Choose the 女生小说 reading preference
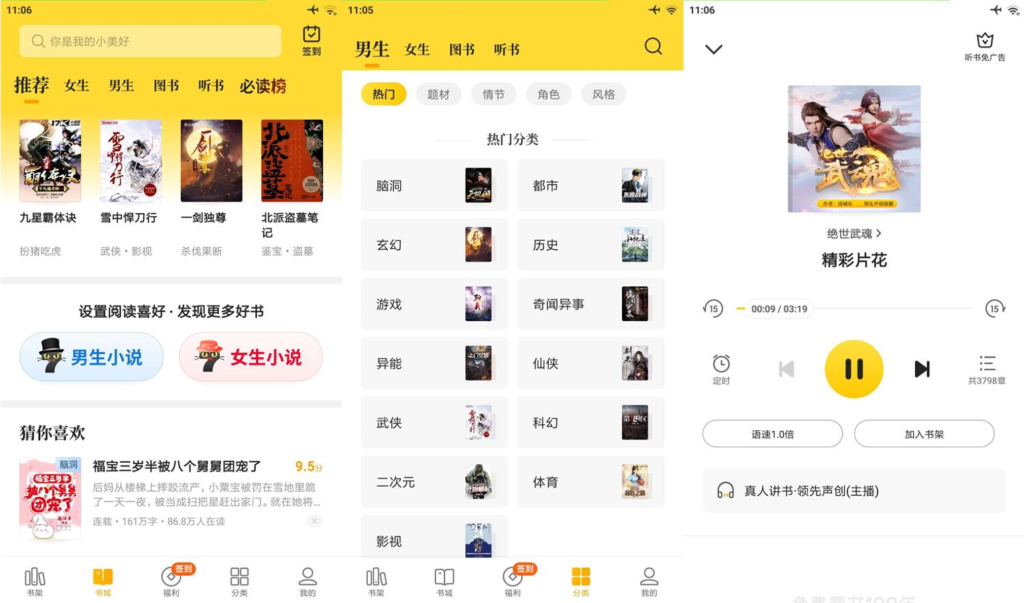This screenshot has width=1024, height=603. [251, 357]
